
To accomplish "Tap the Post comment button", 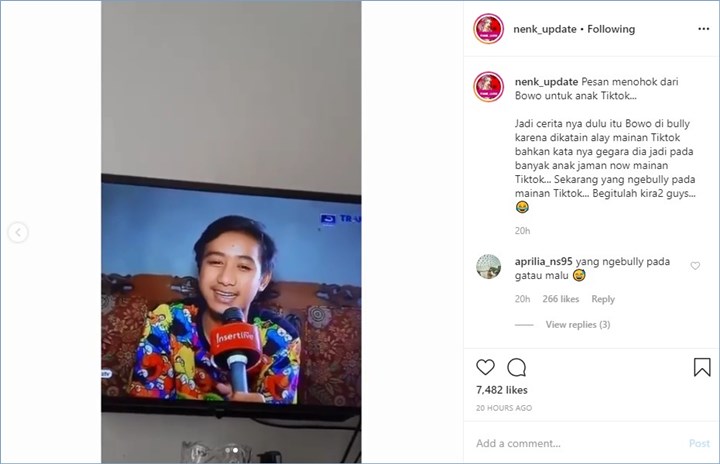I will point(699,443).
